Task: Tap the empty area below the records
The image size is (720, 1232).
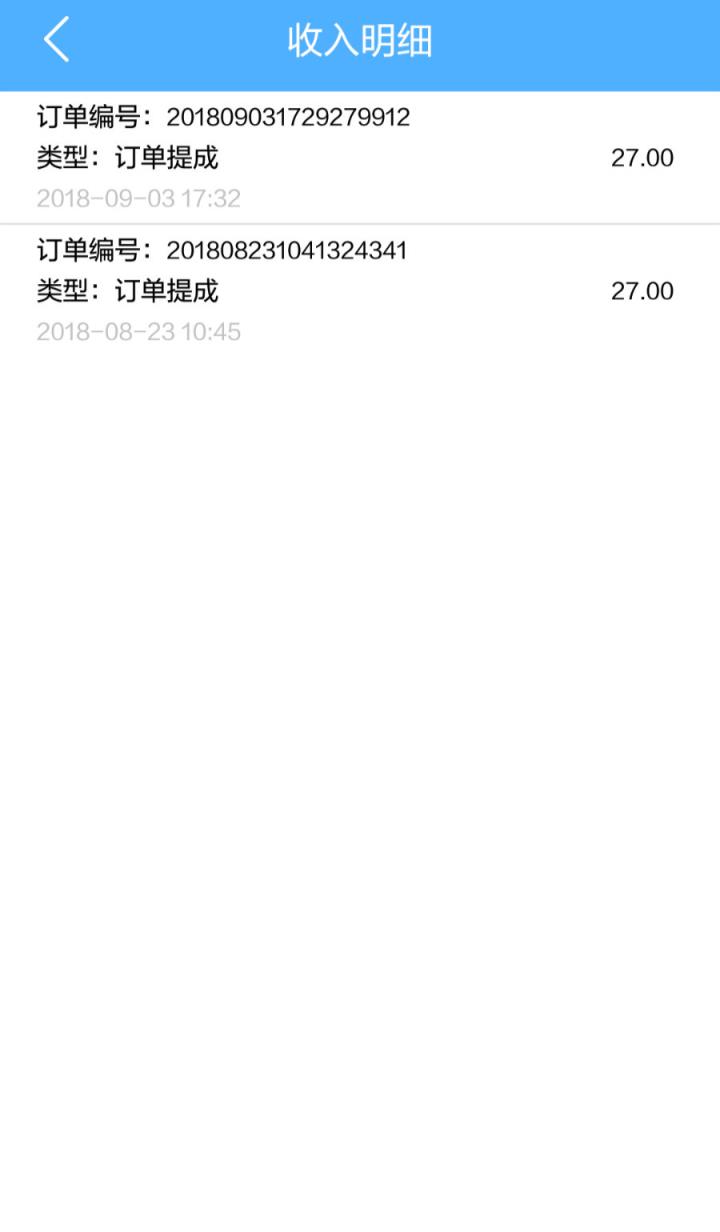Action: point(360,700)
